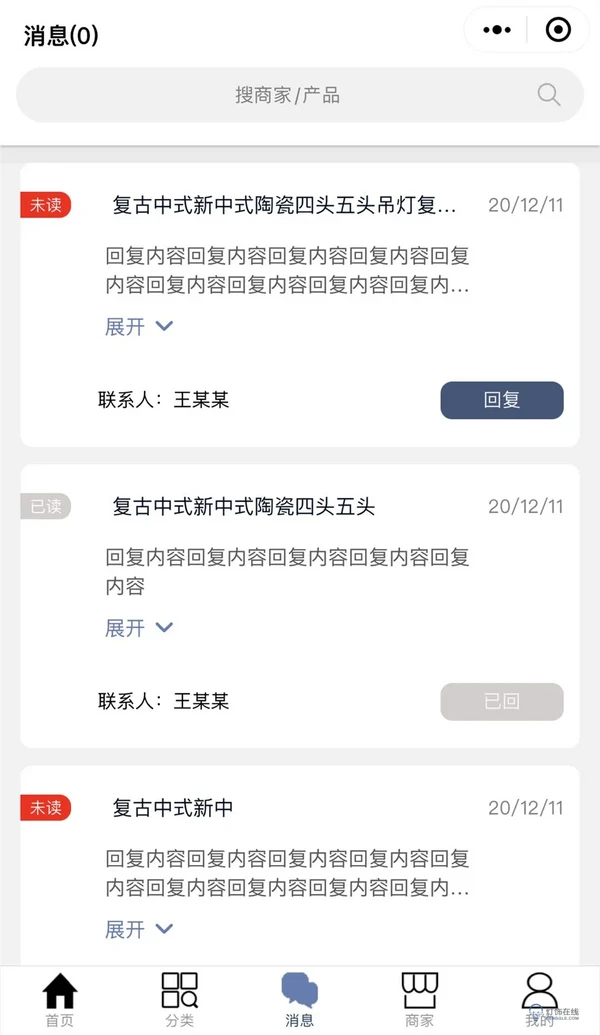Image resolution: width=600 pixels, height=1035 pixels.
Task: Tap the magnifier icon in search bar
Action: 549,94
